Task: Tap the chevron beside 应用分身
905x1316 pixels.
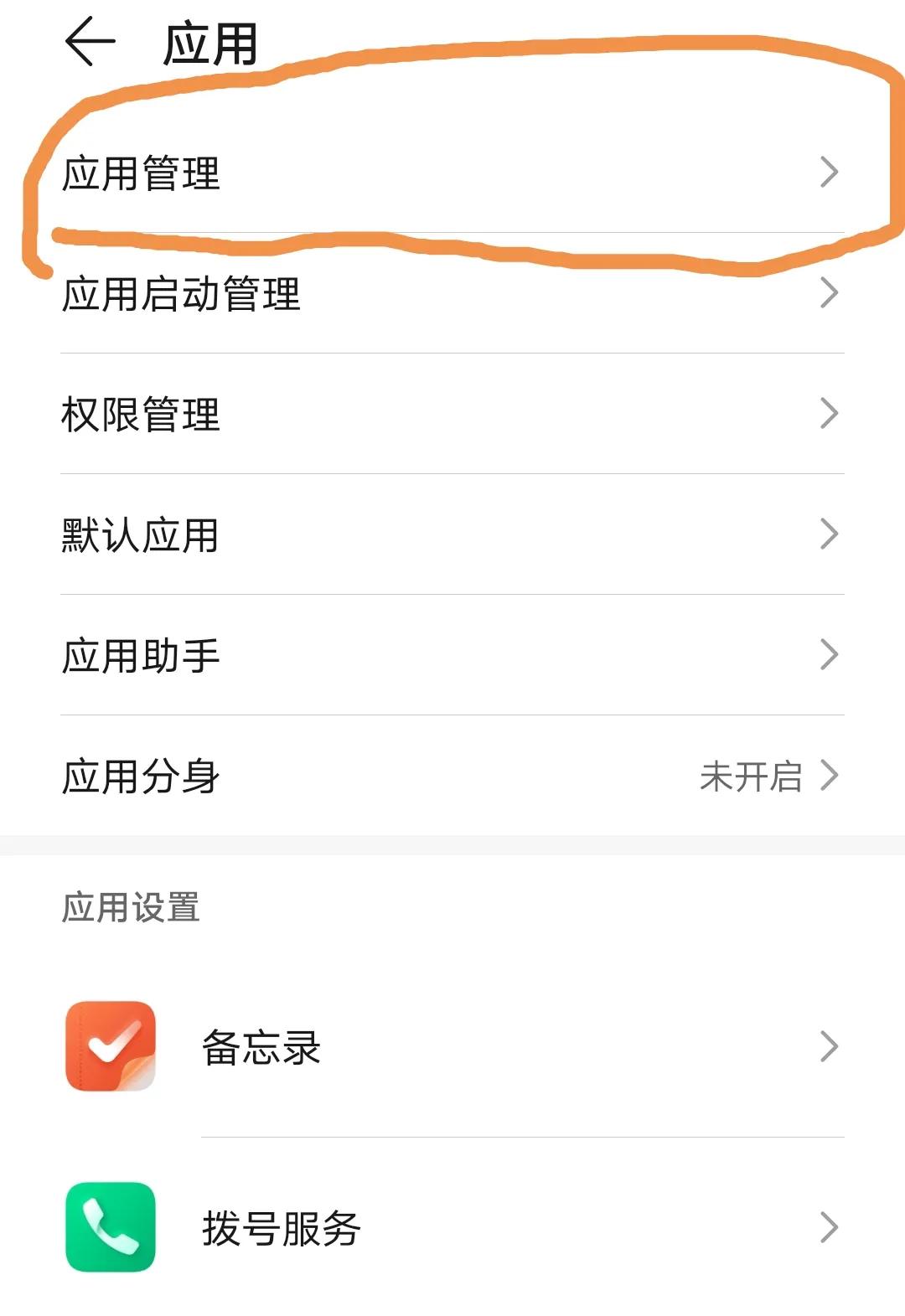Action: [830, 777]
